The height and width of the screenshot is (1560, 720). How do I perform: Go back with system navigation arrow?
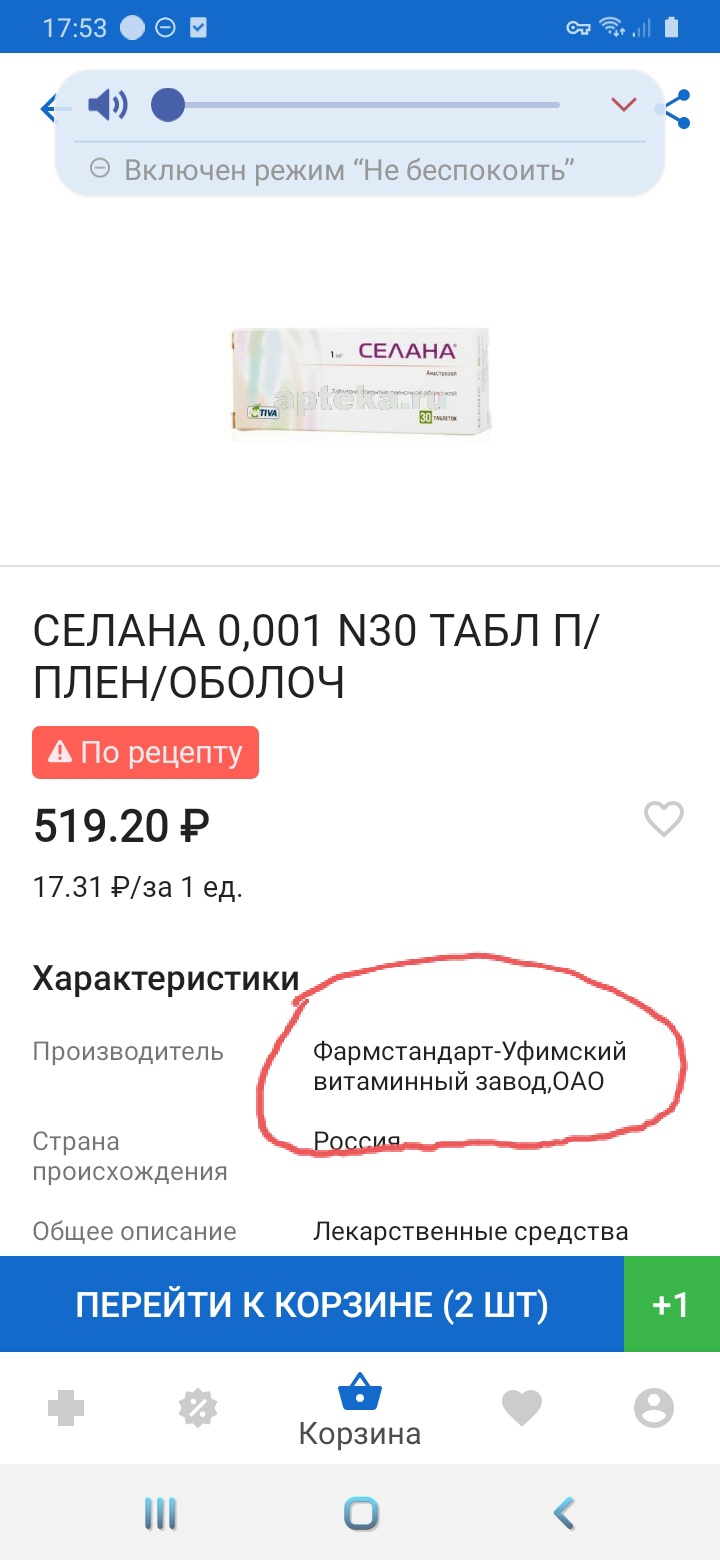pos(565,1513)
